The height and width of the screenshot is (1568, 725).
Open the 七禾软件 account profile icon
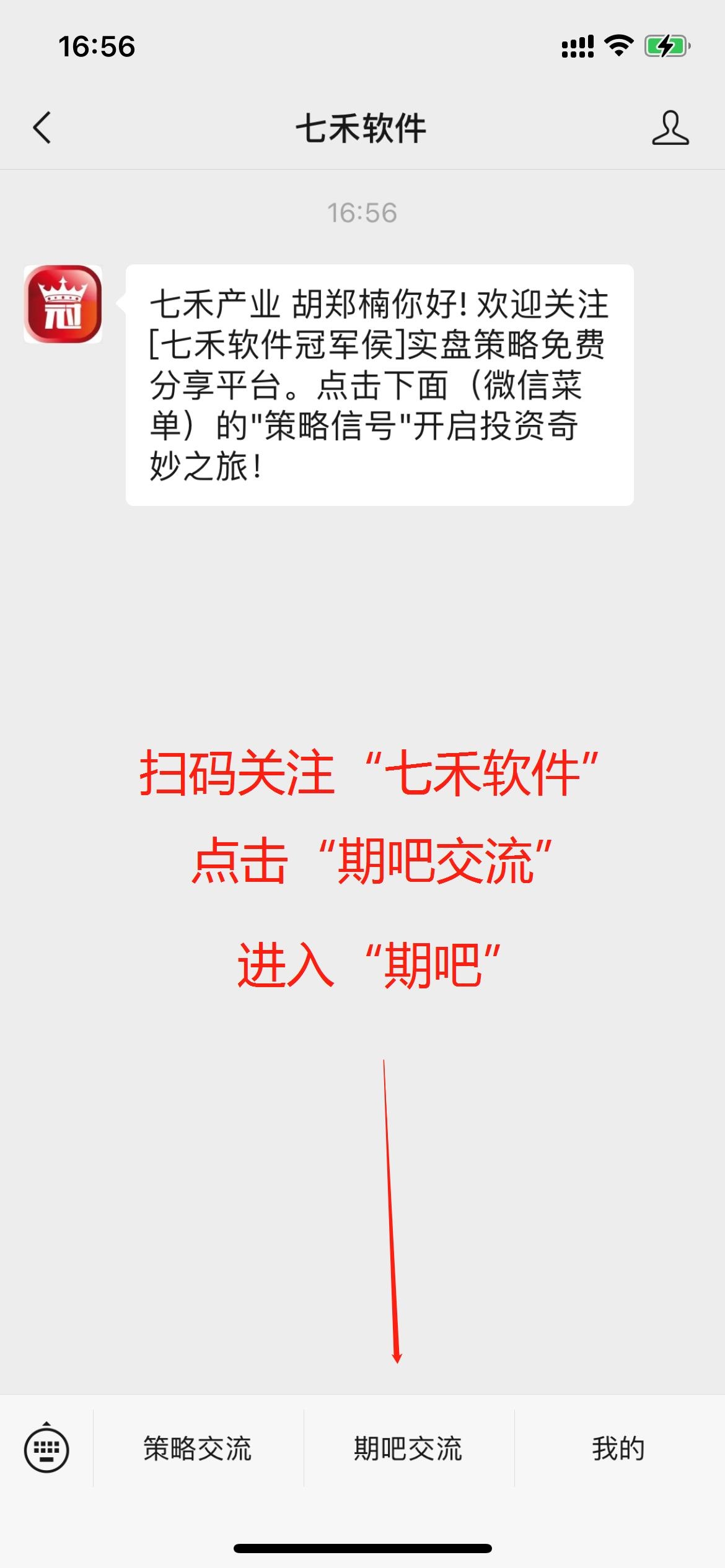pos(670,128)
